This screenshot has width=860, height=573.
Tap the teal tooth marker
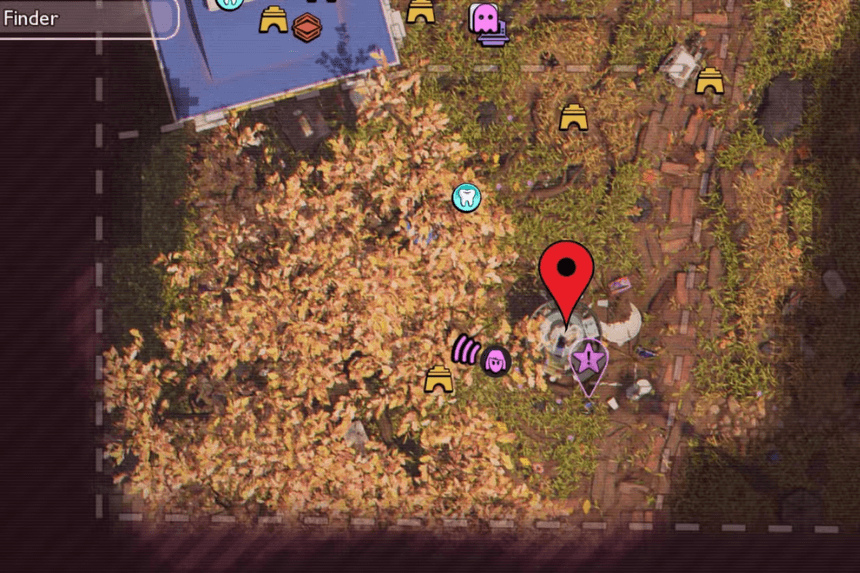pyautogui.click(x=466, y=196)
